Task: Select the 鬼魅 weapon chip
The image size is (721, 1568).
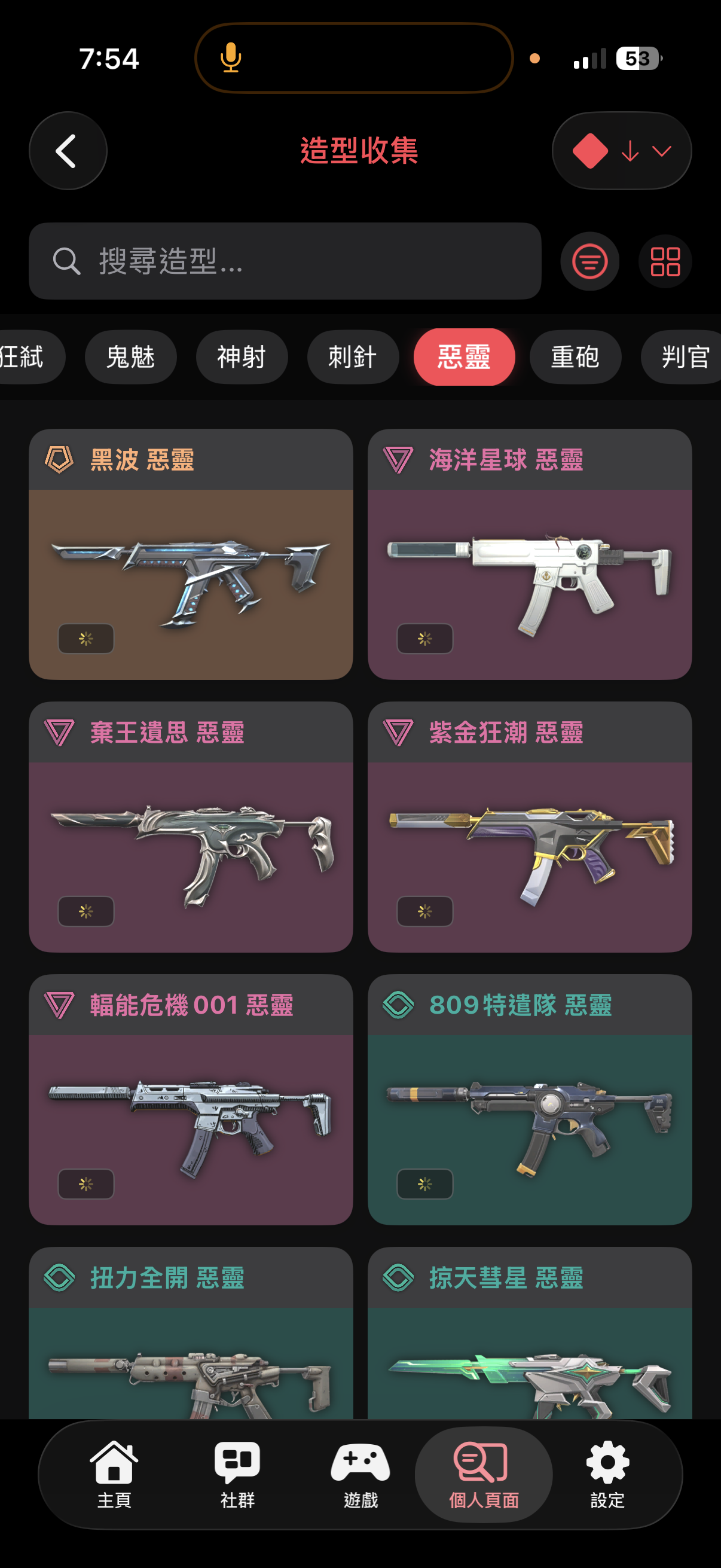Action: pos(130,356)
